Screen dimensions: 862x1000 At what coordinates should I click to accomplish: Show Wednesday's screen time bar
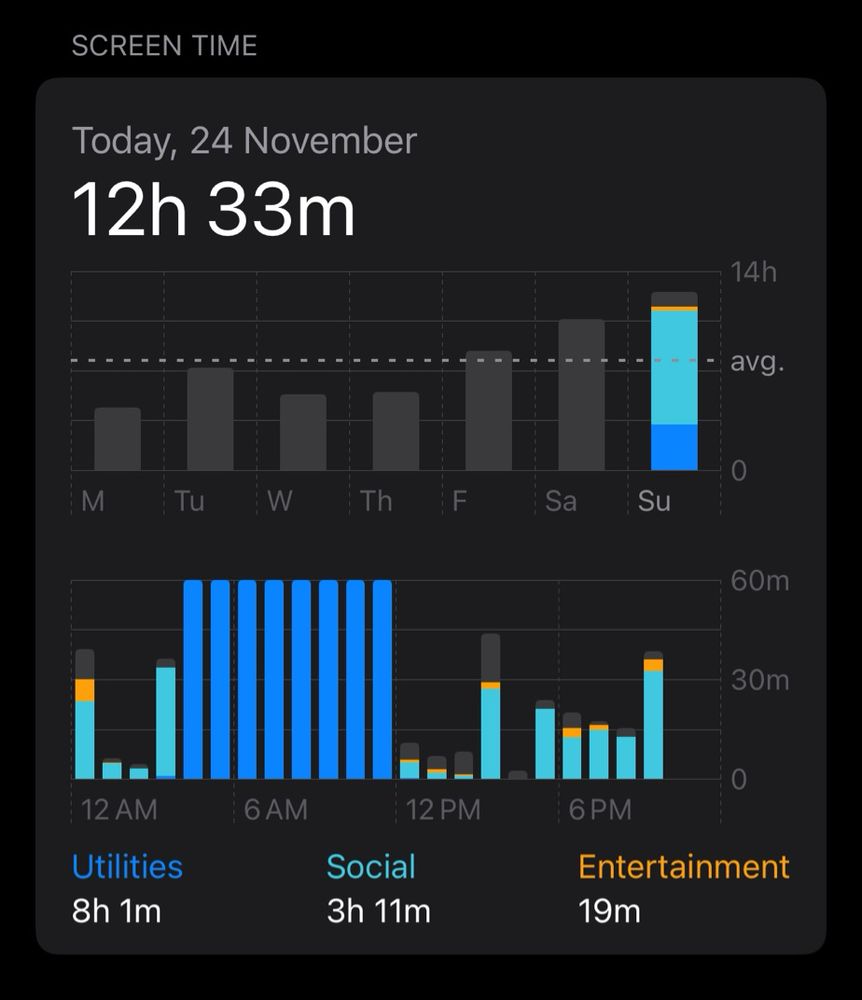[303, 433]
